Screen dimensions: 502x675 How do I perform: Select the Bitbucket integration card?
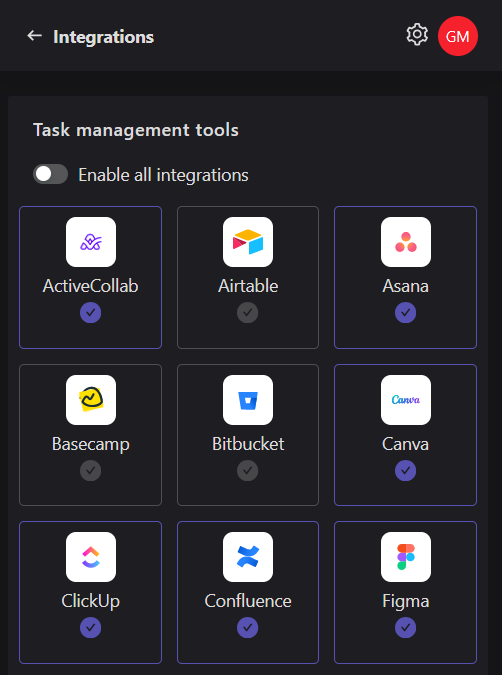[248, 435]
